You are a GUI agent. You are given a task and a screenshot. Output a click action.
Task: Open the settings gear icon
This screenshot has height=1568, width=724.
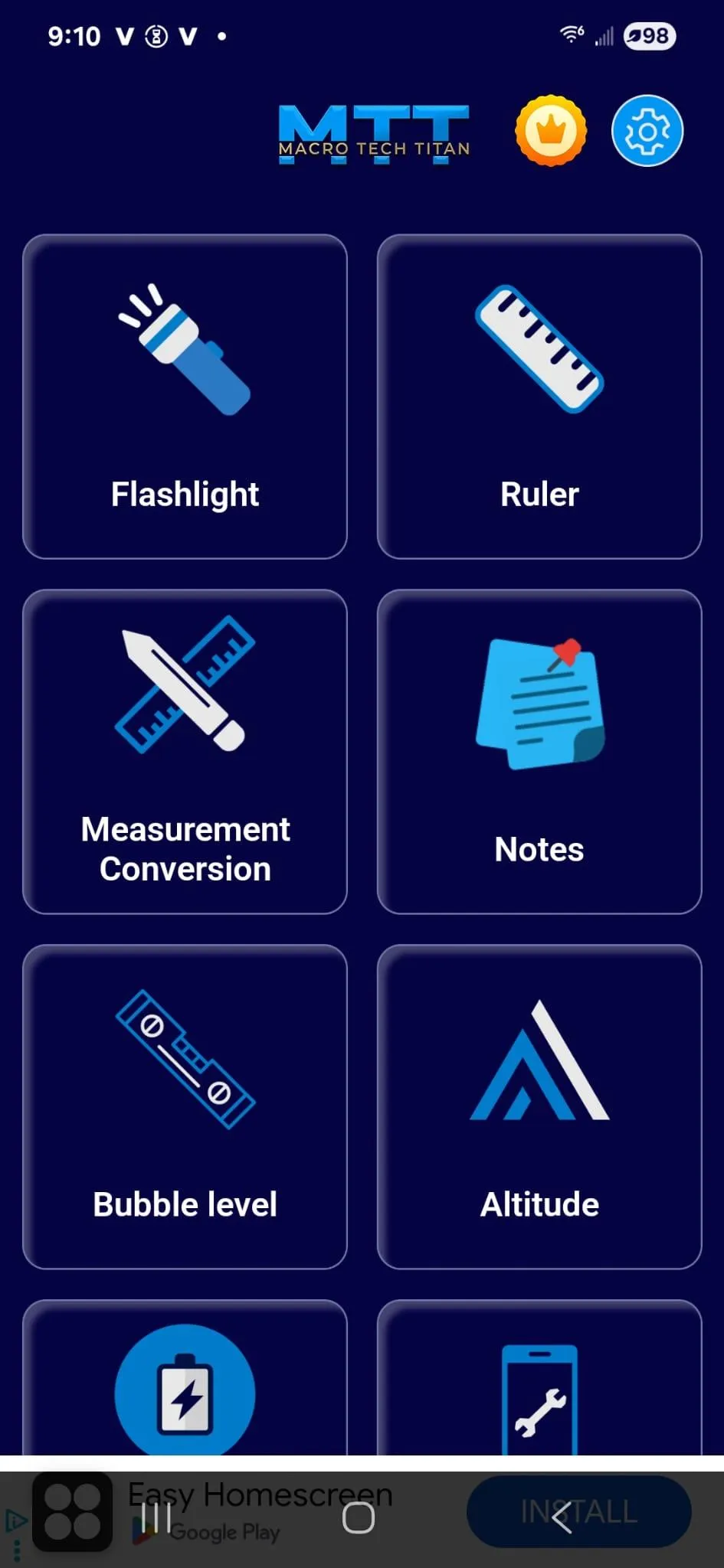pos(647,131)
